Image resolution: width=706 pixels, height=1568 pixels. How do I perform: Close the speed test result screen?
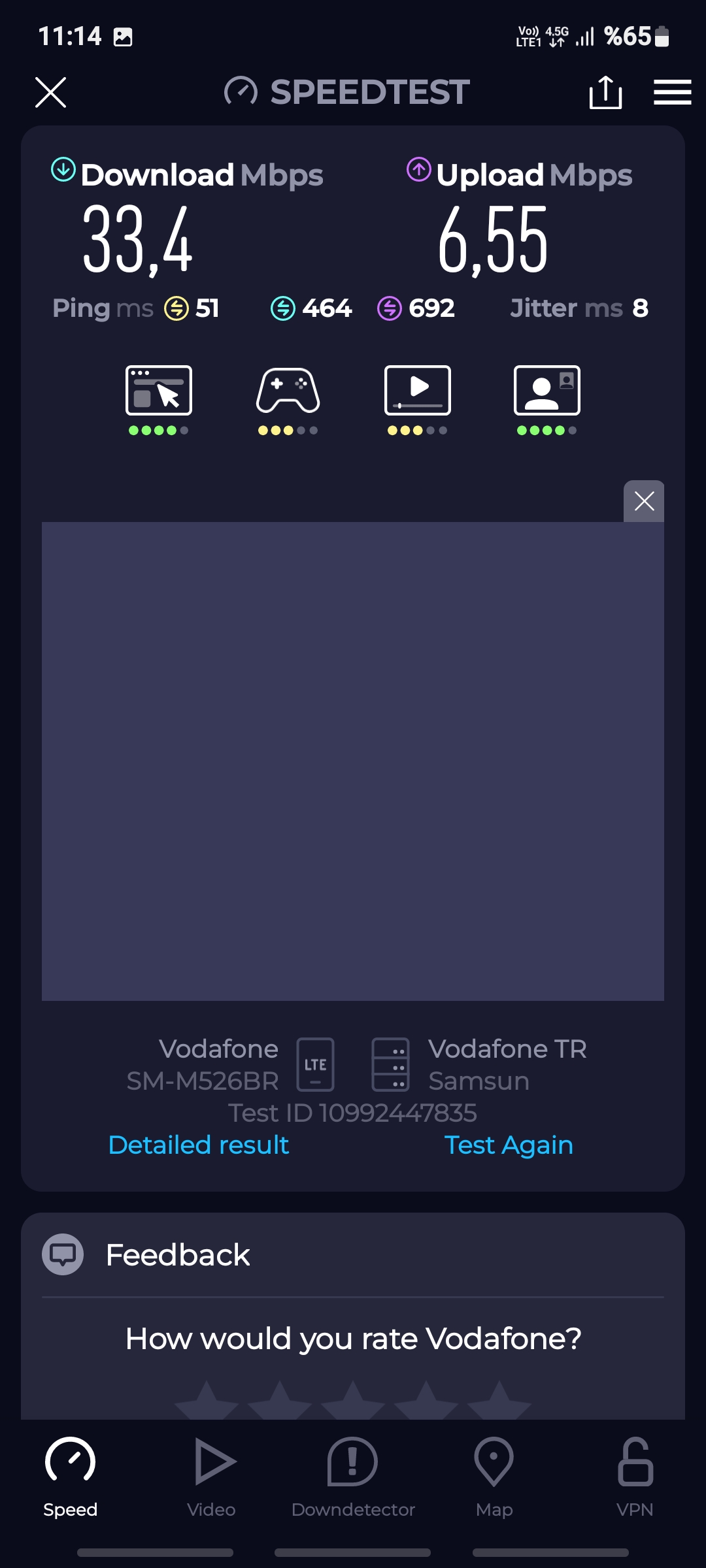tap(50, 92)
